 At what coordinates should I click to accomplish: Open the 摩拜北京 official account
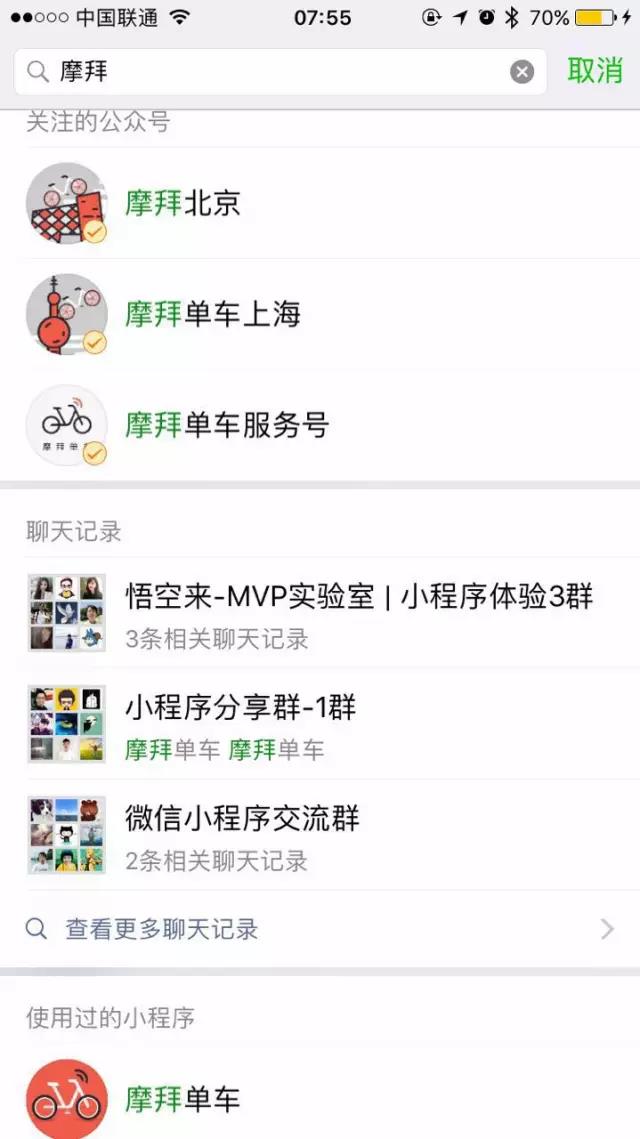(320, 204)
